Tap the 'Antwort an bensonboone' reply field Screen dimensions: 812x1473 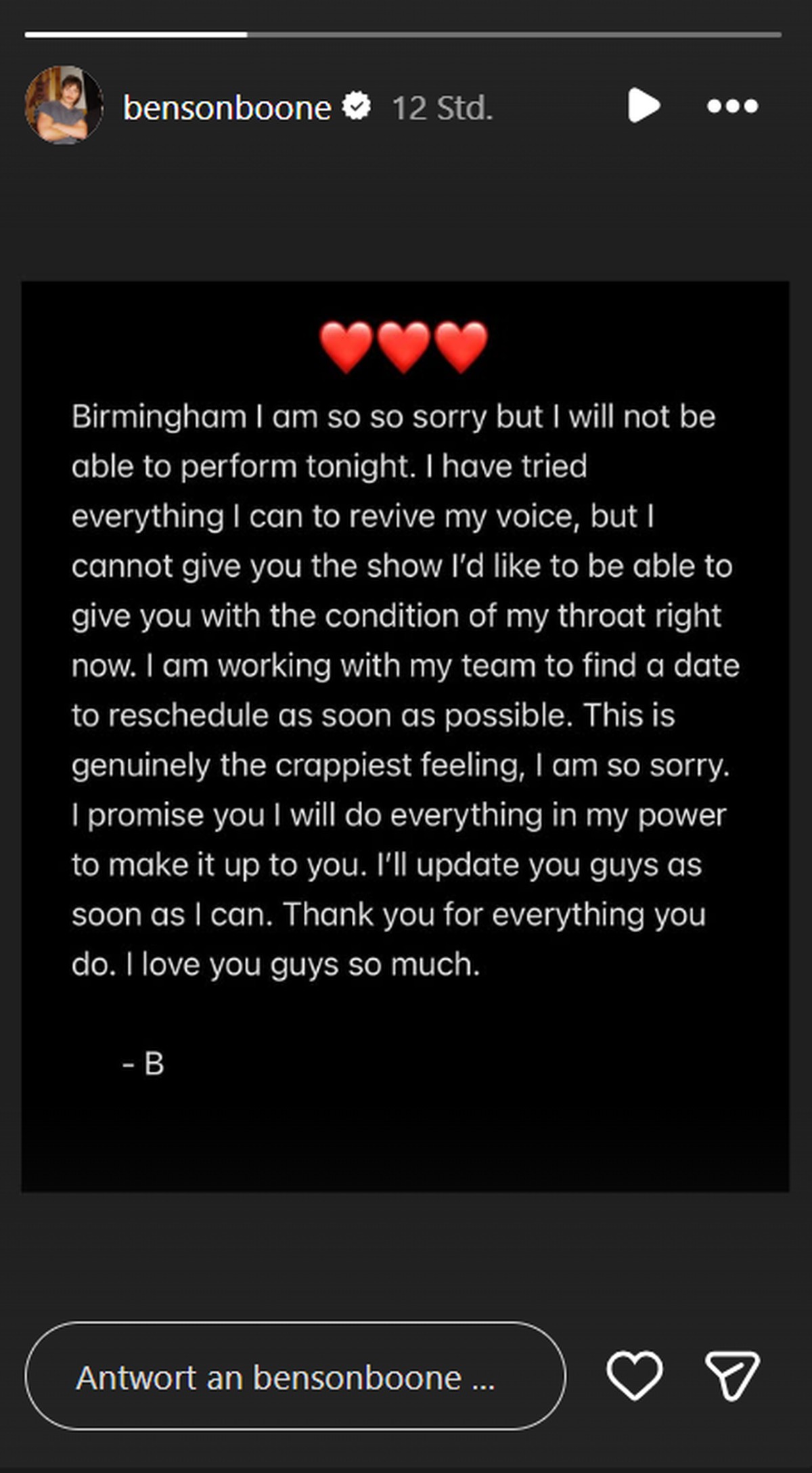point(295,1376)
